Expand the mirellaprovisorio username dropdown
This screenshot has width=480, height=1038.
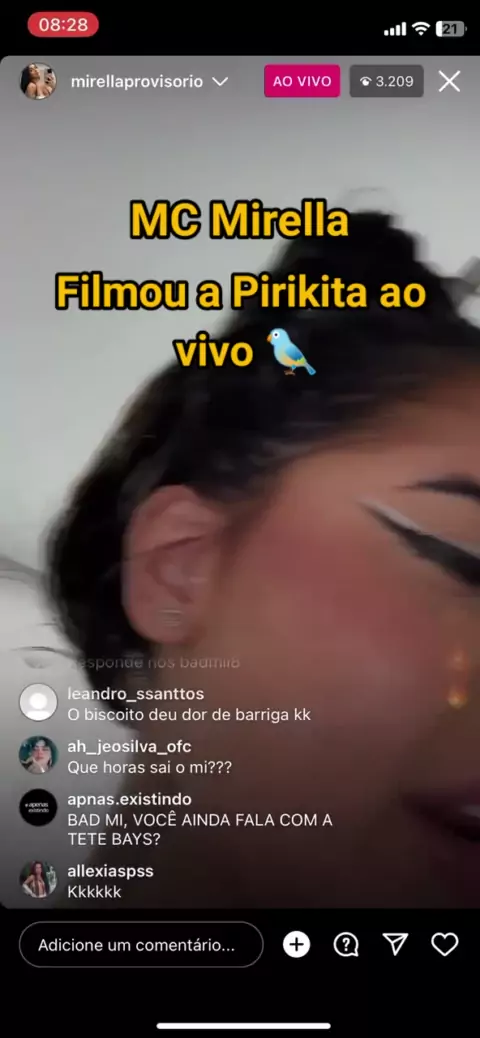[x=220, y=82]
